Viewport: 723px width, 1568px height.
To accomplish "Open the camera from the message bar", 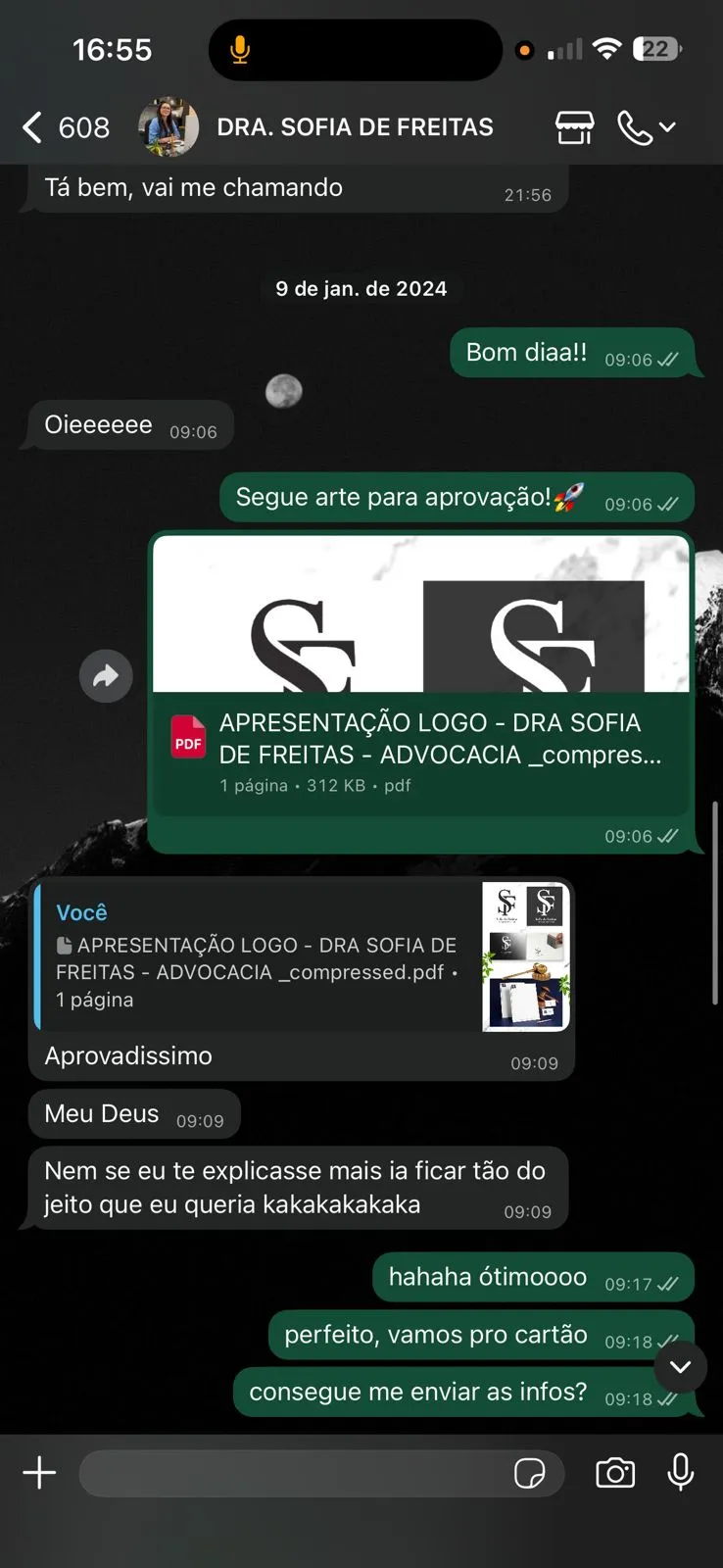I will [x=615, y=1472].
